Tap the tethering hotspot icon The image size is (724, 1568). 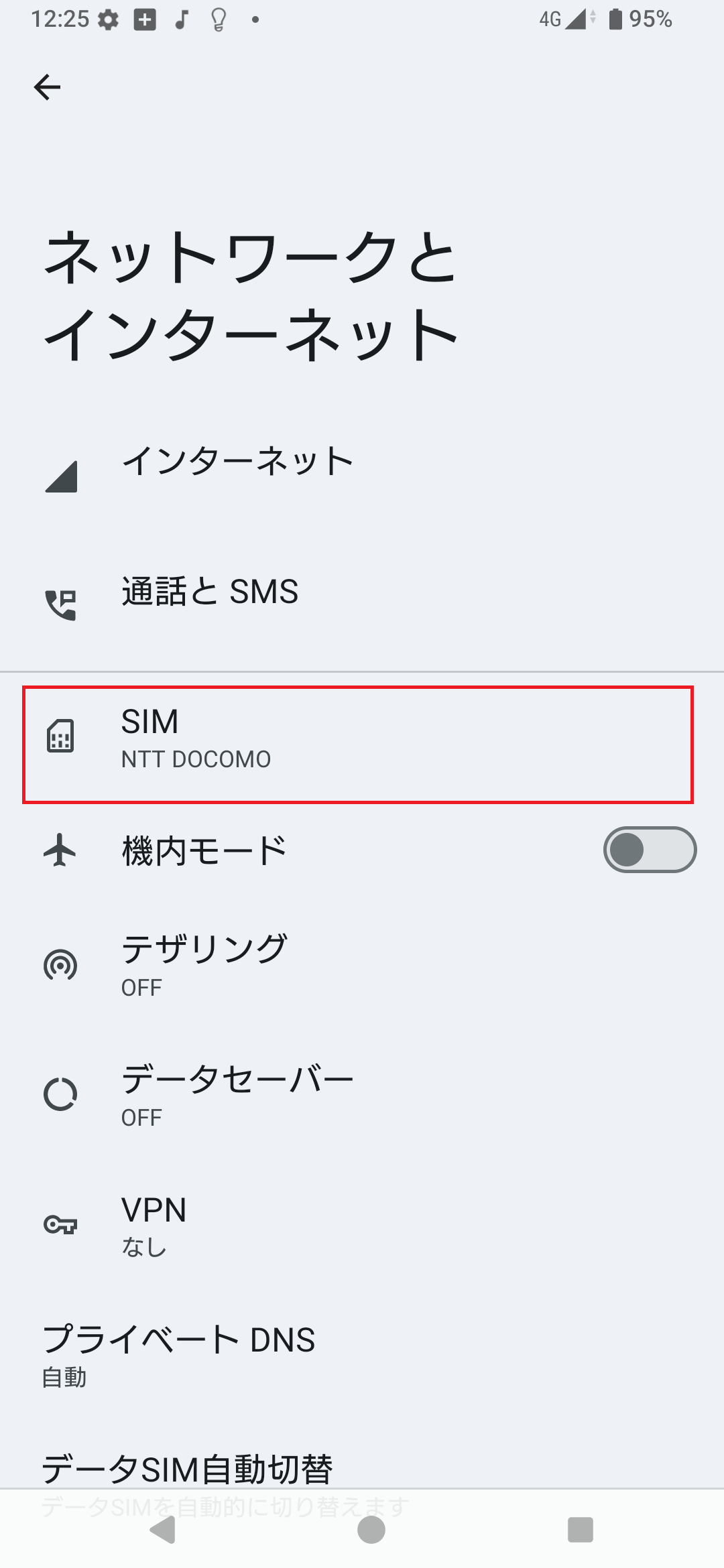tap(61, 965)
